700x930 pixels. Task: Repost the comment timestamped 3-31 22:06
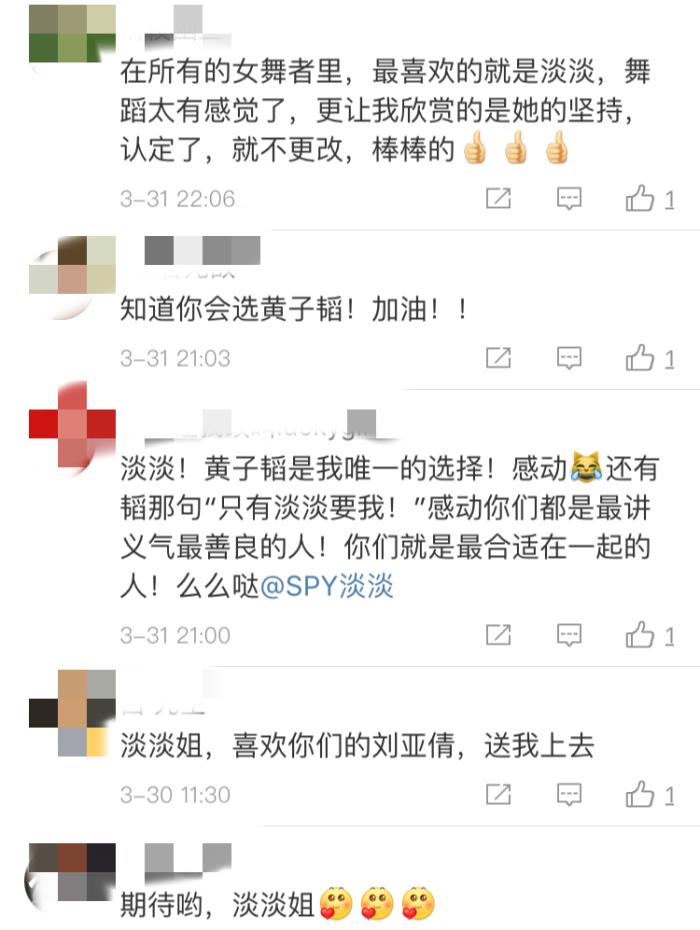click(498, 199)
